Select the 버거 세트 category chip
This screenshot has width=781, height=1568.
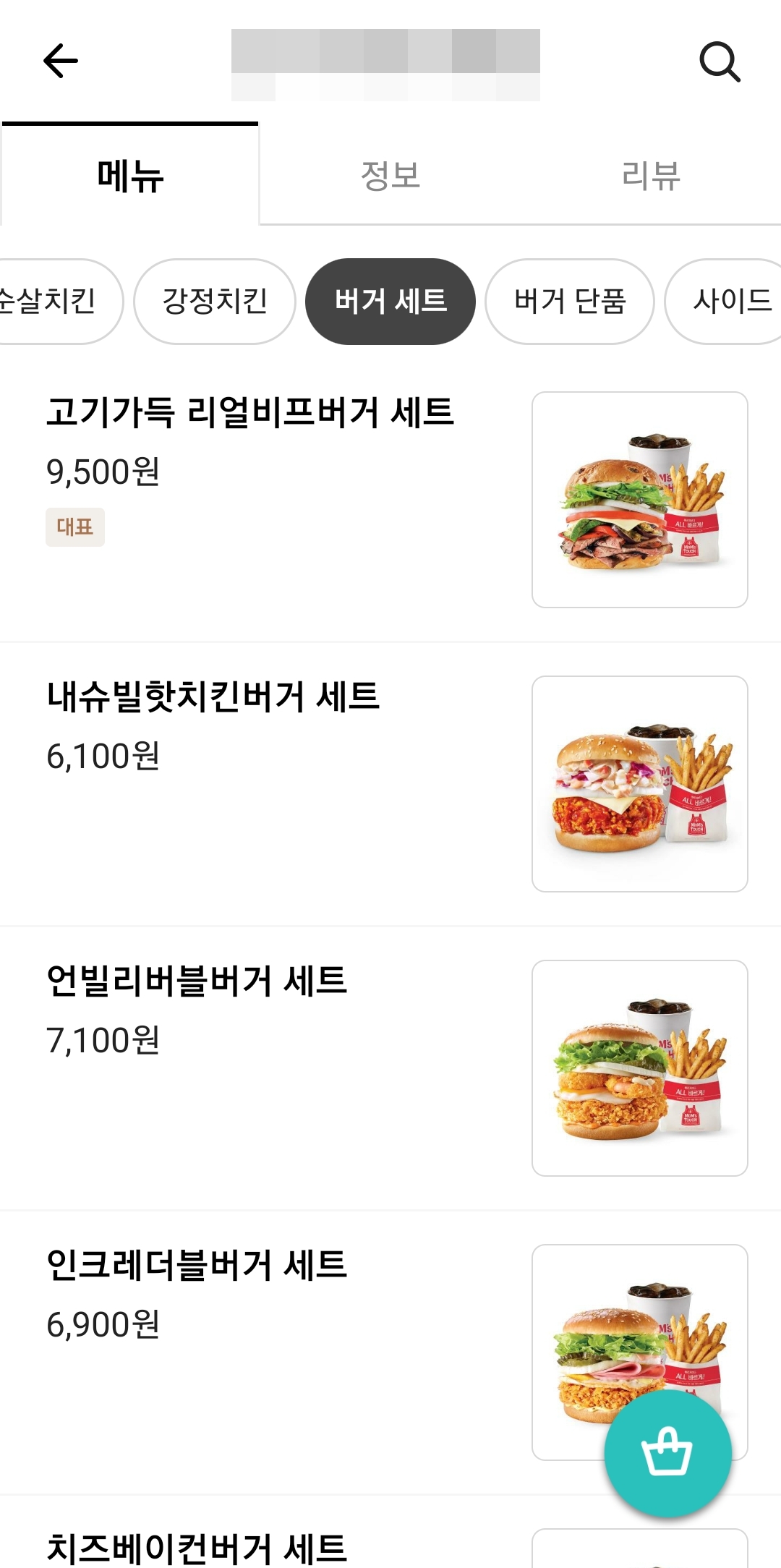pos(390,302)
